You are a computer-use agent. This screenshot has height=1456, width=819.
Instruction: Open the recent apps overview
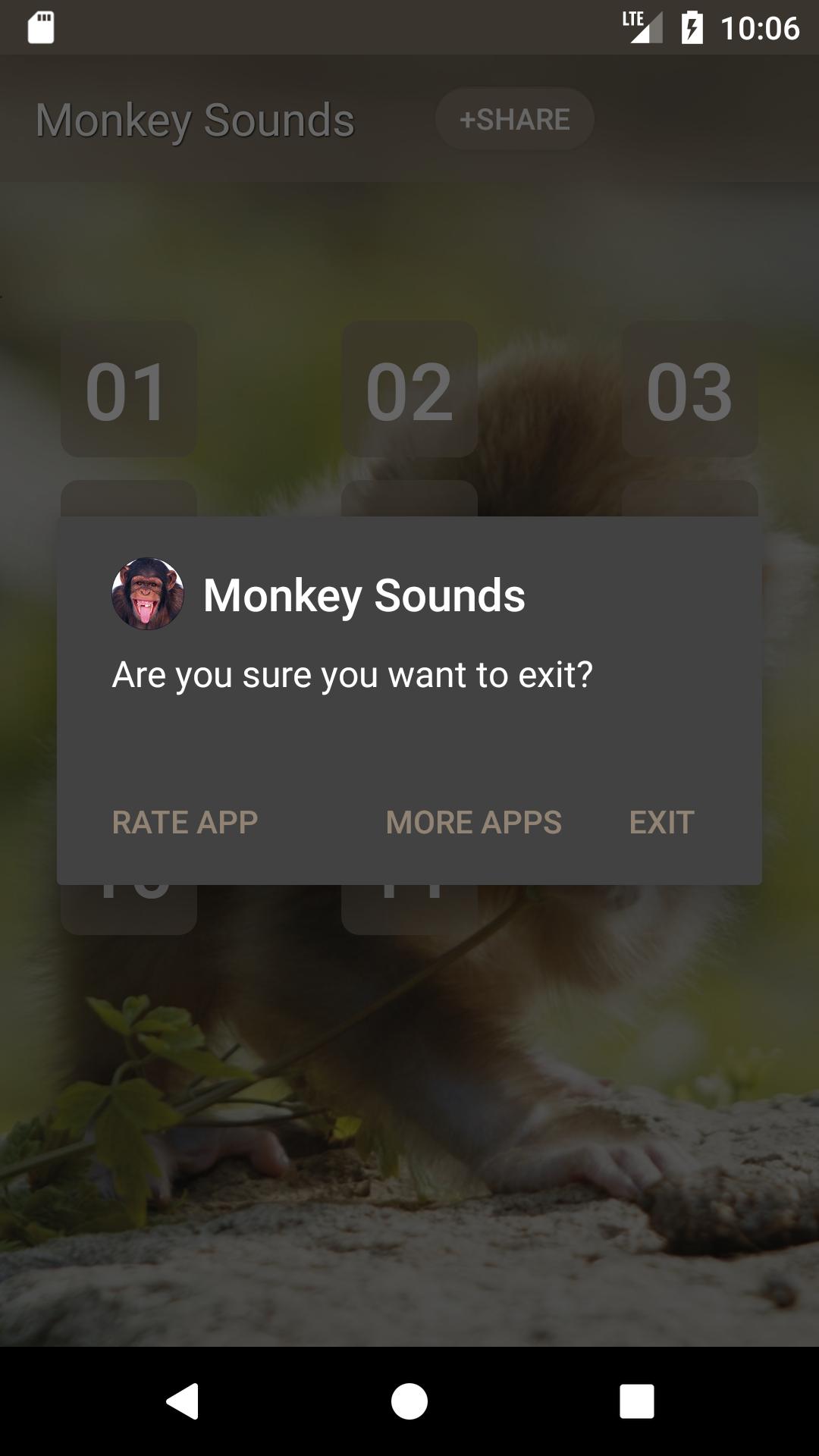(637, 1401)
